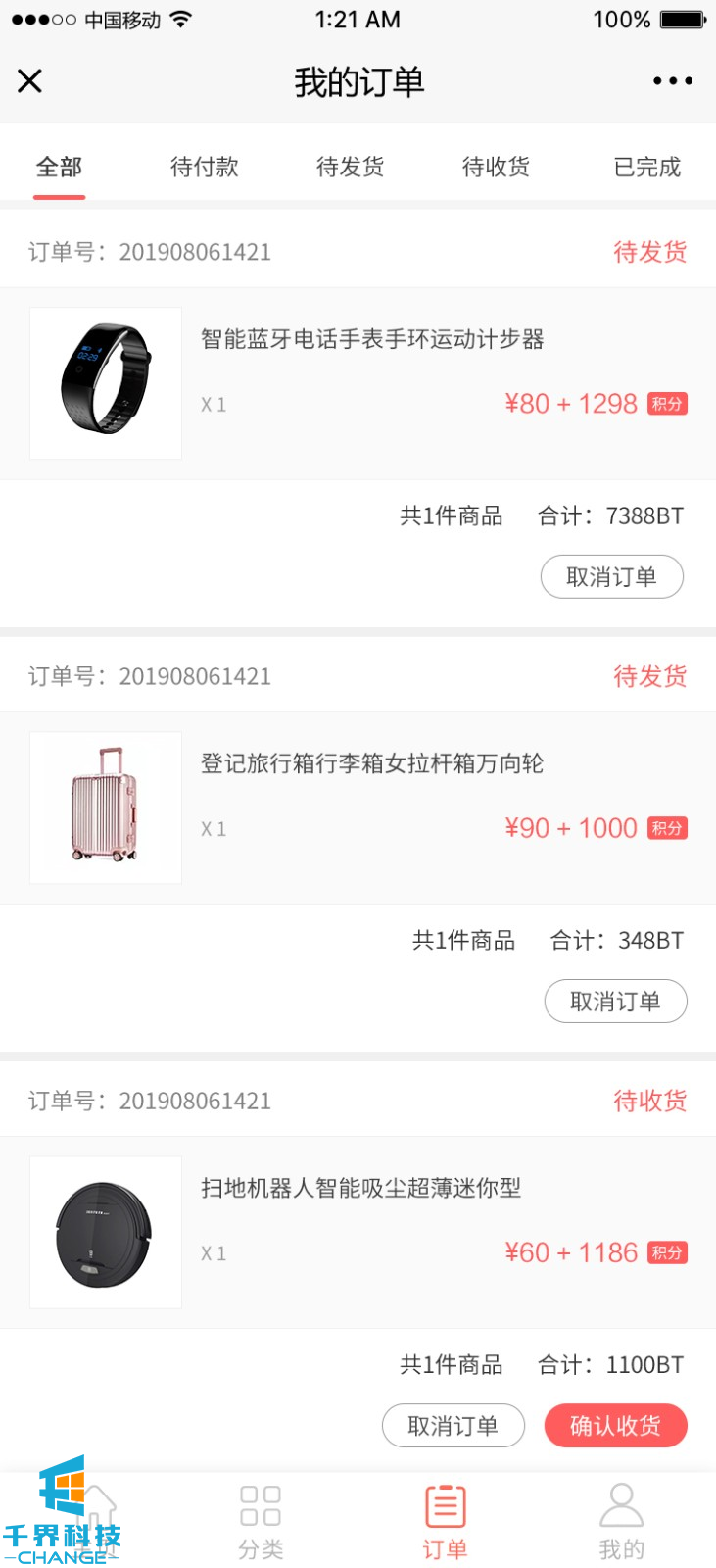Switch to the 待付款 tab
The width and height of the screenshot is (716, 1568).
pos(204,167)
